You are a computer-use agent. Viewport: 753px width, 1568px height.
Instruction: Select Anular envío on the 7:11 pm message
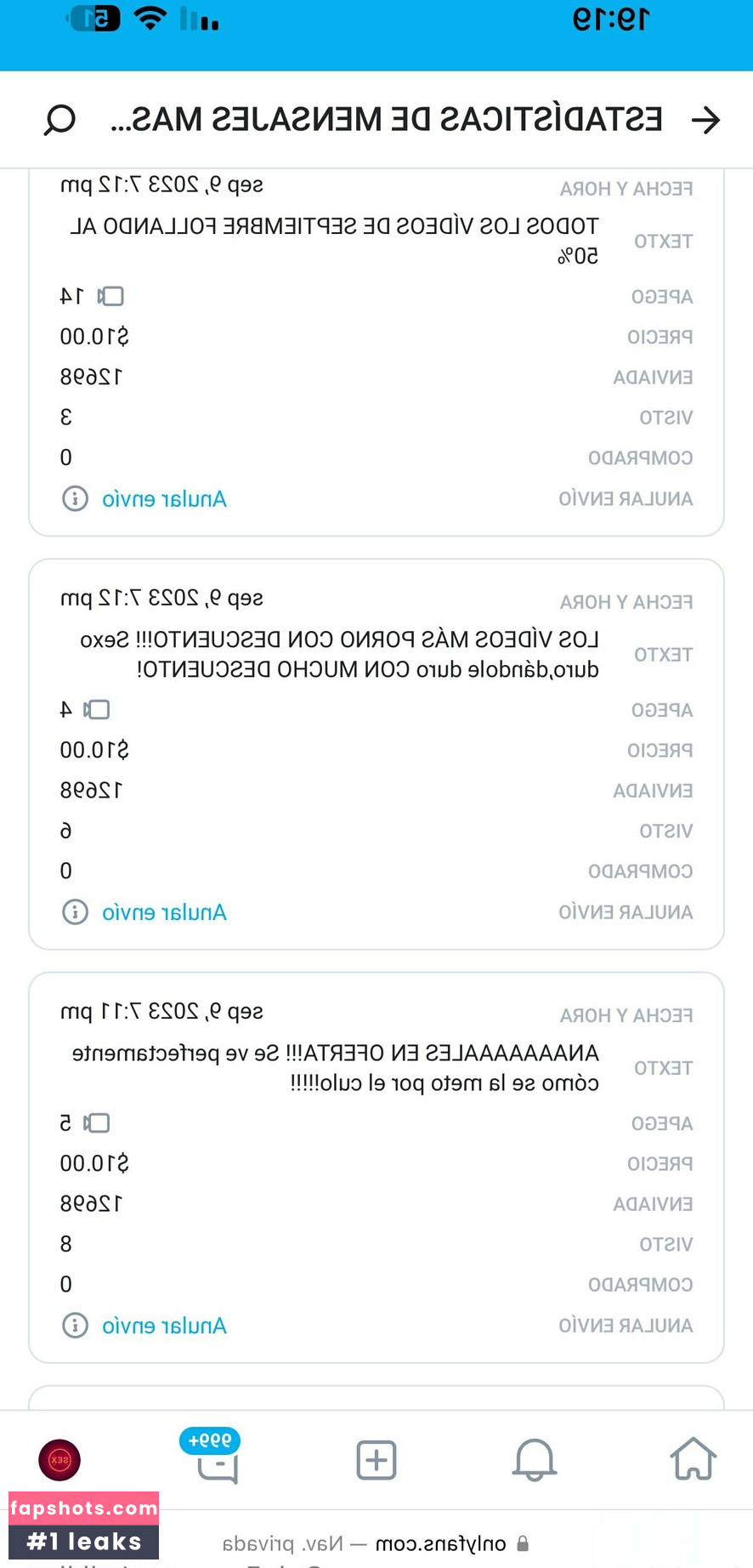[164, 1326]
